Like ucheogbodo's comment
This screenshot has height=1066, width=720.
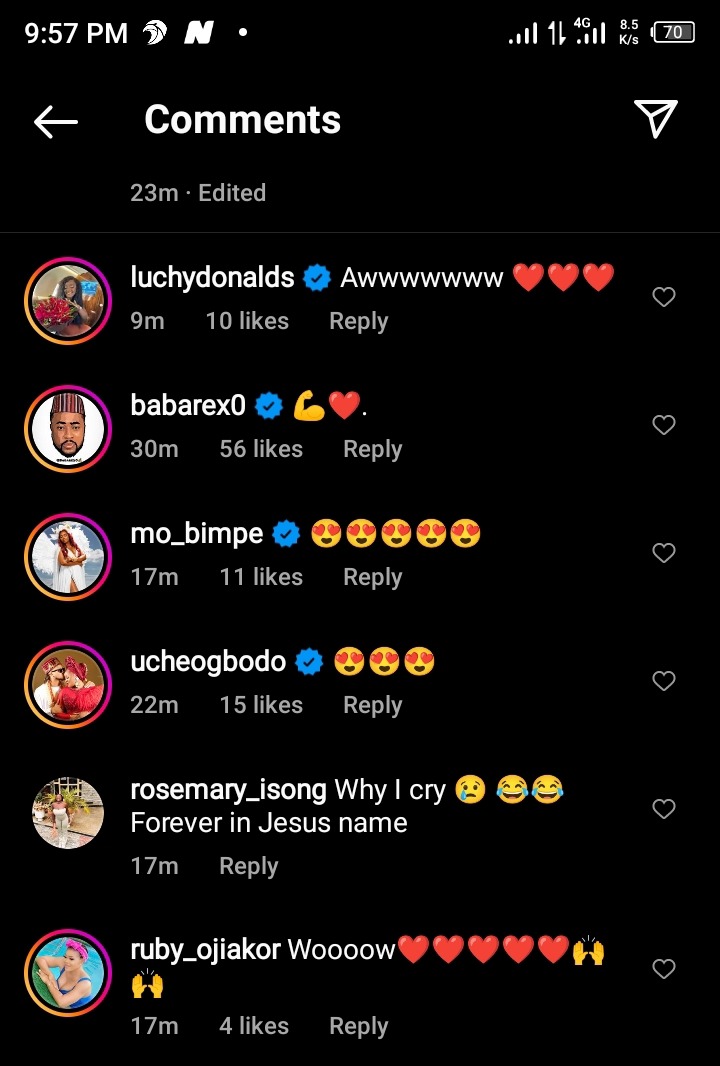coord(664,681)
